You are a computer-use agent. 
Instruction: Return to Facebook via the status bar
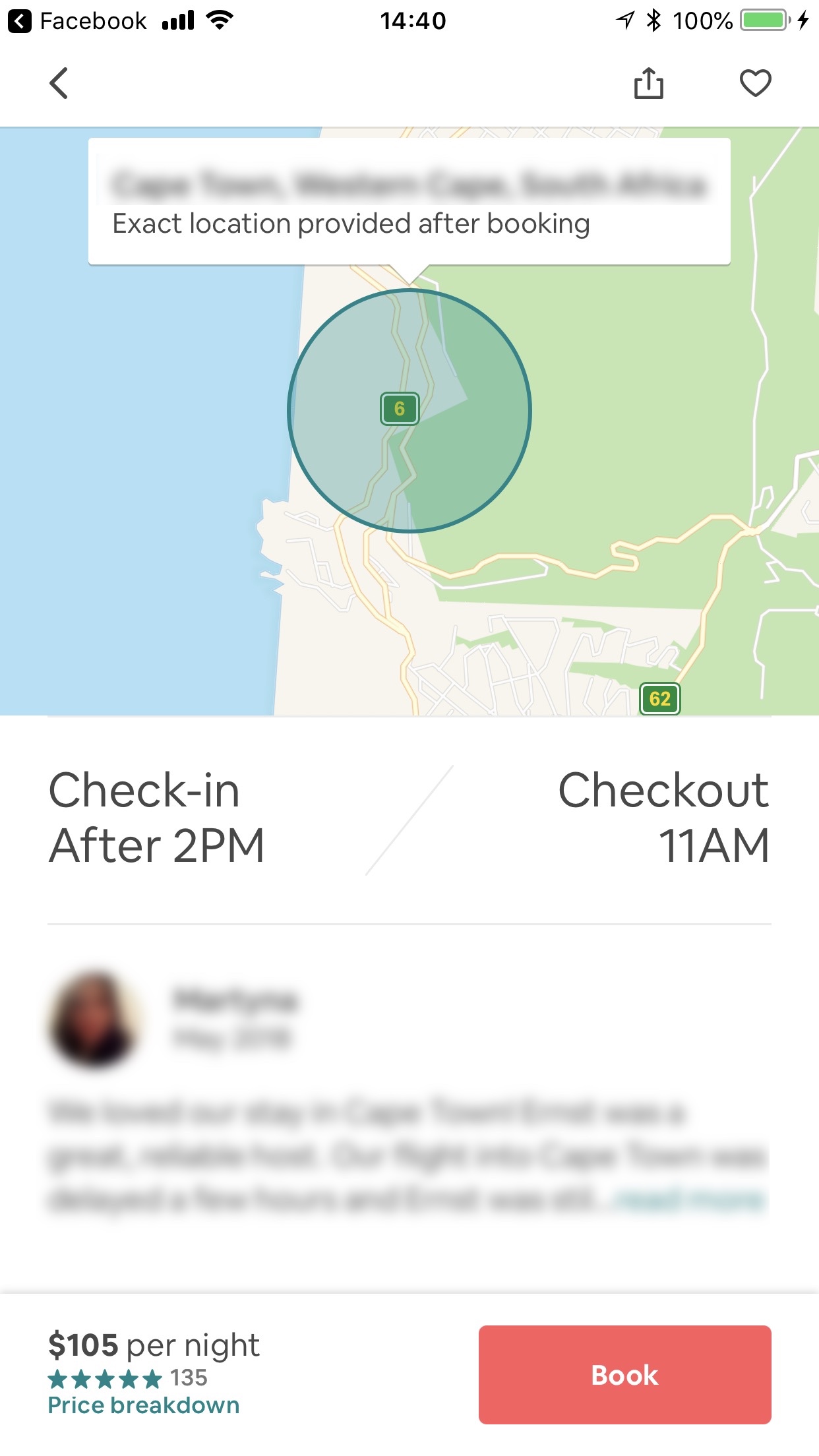[78, 21]
